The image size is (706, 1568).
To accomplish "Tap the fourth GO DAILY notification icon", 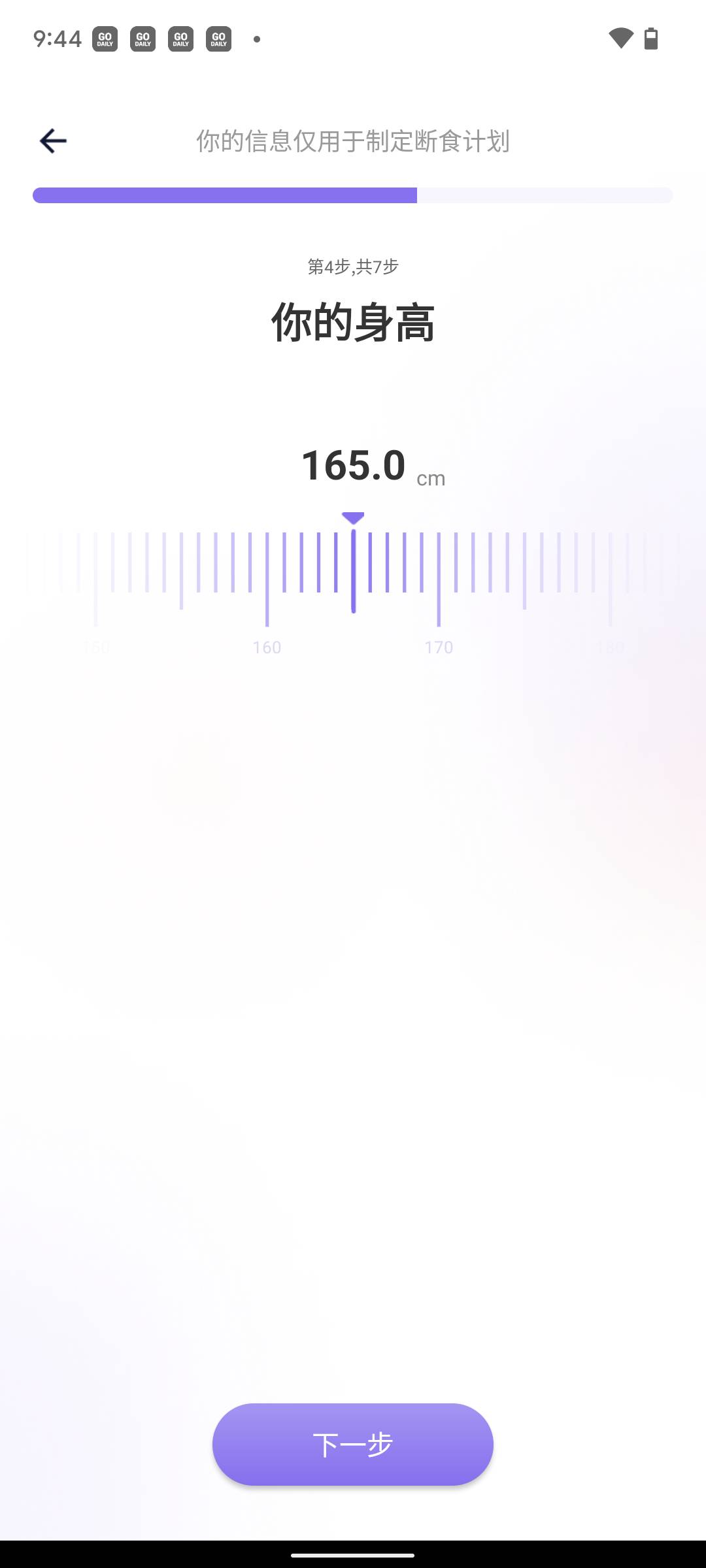I will click(220, 39).
